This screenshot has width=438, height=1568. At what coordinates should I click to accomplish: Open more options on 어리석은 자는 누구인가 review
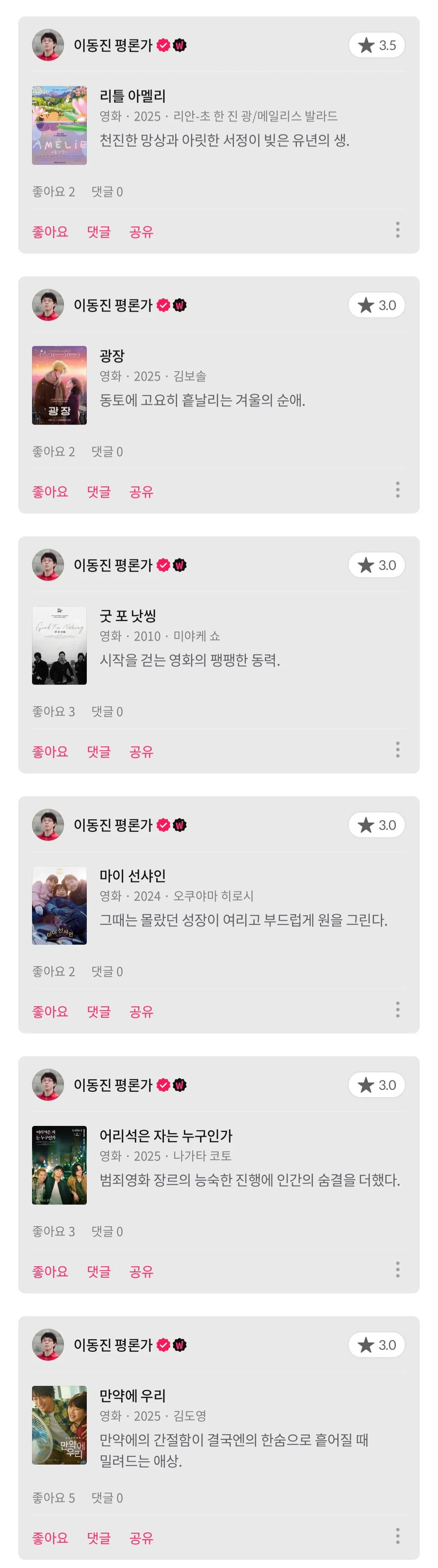[398, 1270]
